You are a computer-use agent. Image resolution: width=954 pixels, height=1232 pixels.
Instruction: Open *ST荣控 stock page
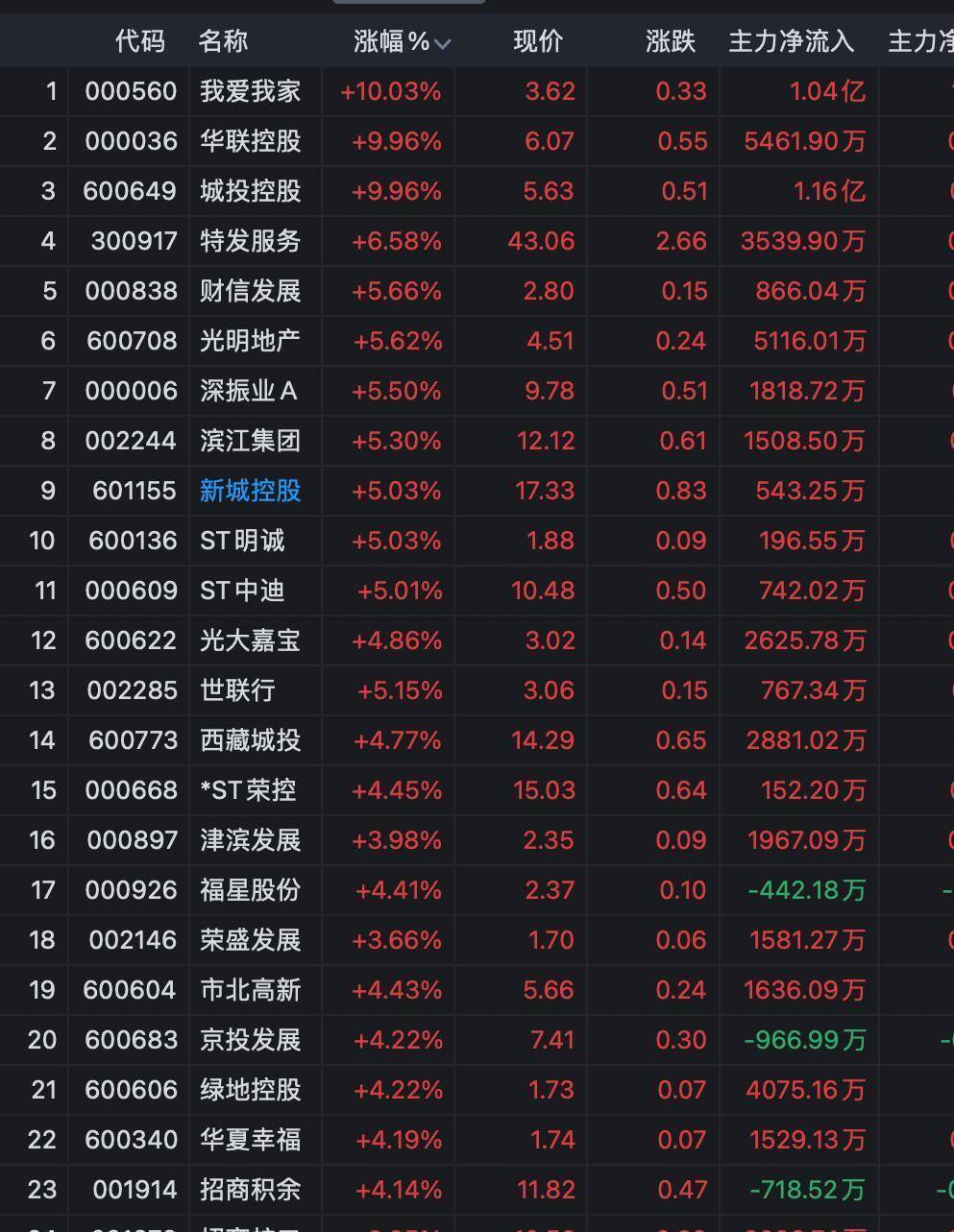click(248, 790)
